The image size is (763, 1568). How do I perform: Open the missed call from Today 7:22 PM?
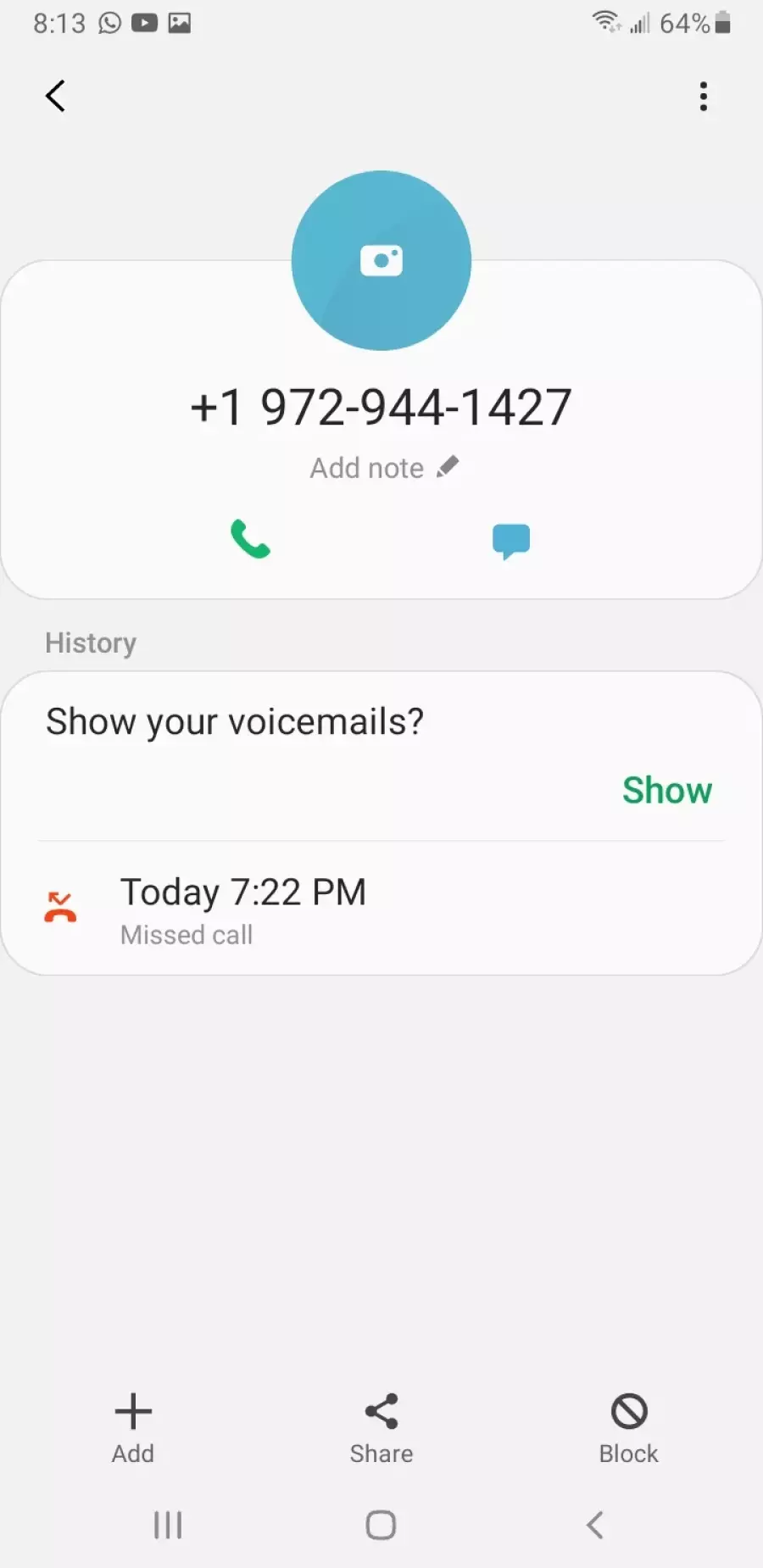[x=243, y=909]
